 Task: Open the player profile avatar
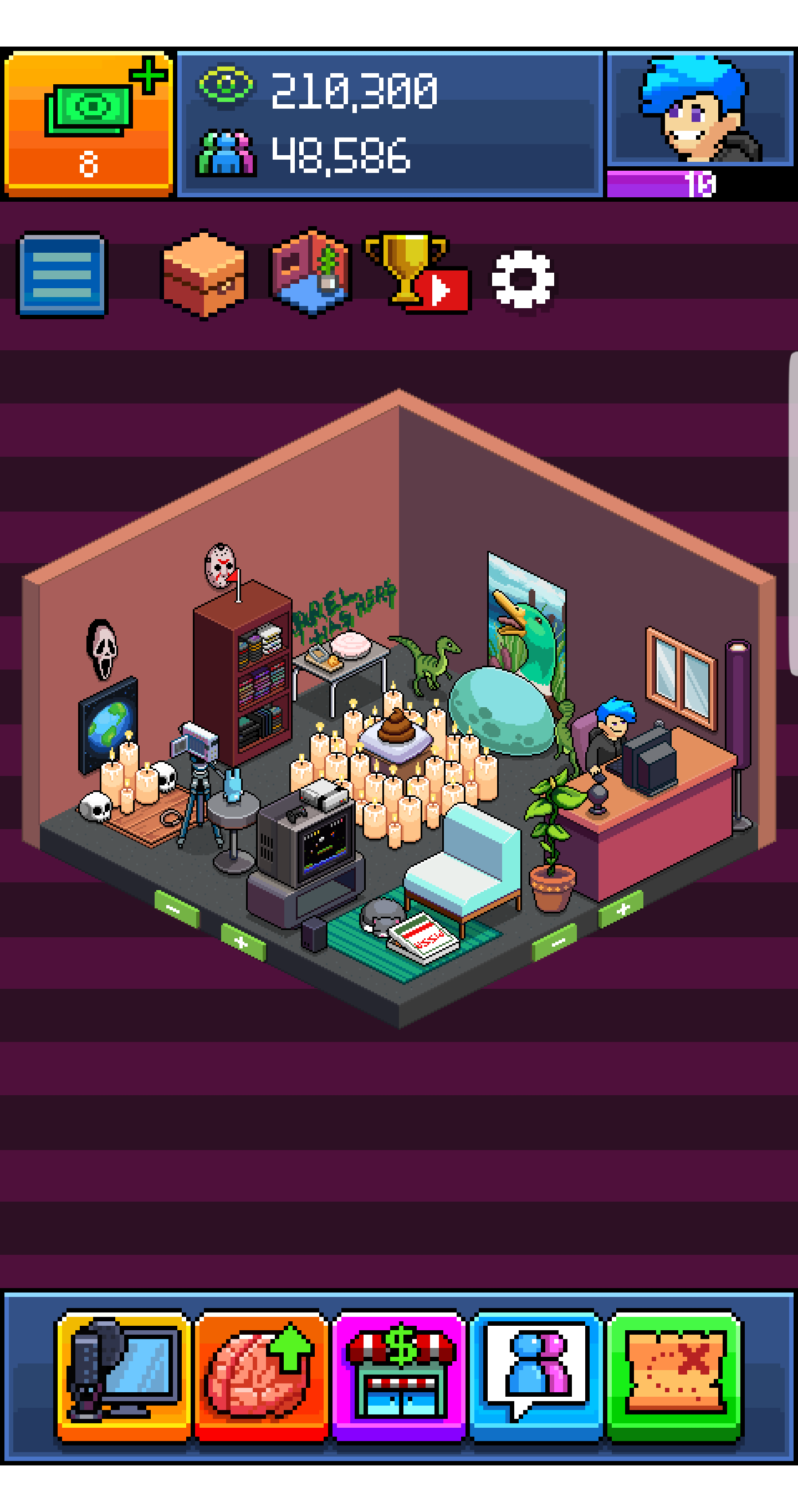point(699,109)
